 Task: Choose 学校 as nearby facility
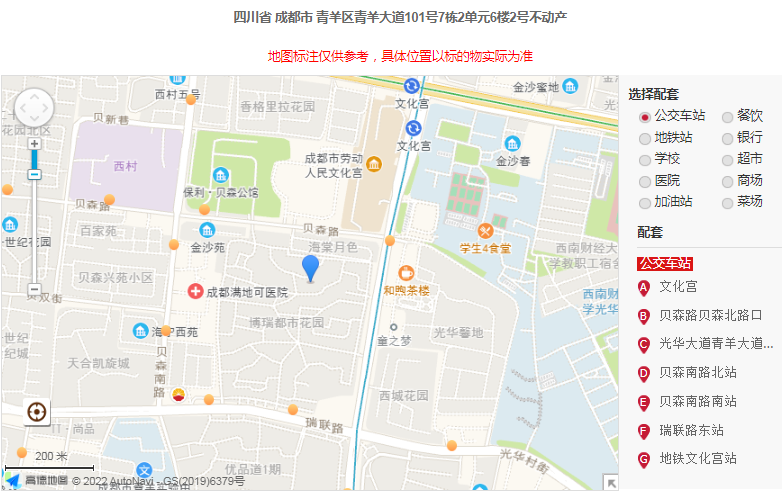point(645,160)
